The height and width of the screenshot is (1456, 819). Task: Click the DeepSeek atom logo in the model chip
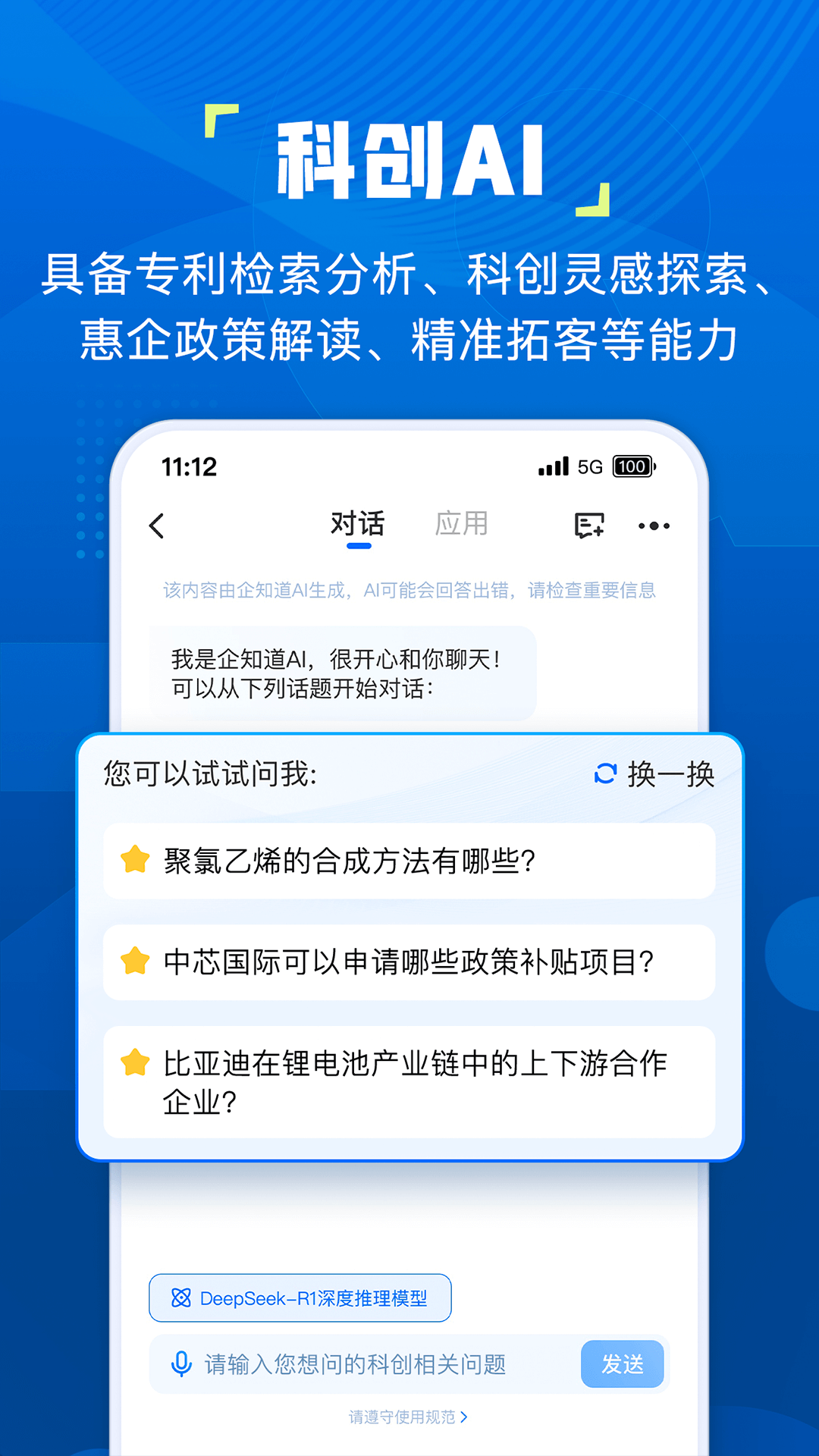pos(180,1298)
